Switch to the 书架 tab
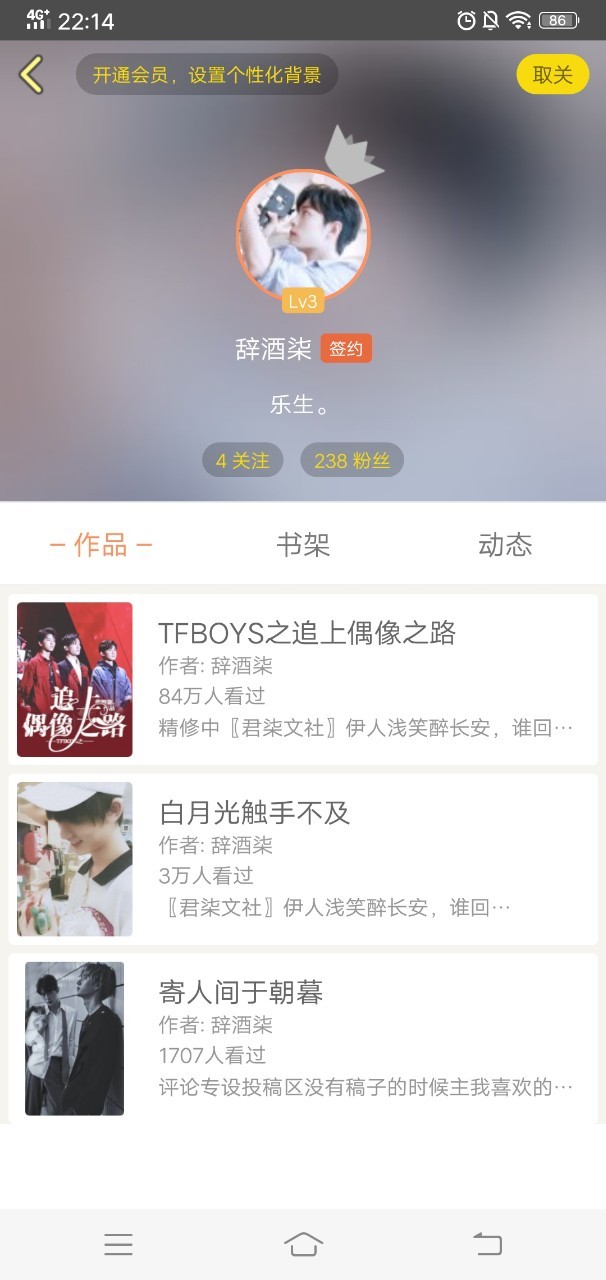Image resolution: width=606 pixels, height=1280 pixels. point(303,545)
